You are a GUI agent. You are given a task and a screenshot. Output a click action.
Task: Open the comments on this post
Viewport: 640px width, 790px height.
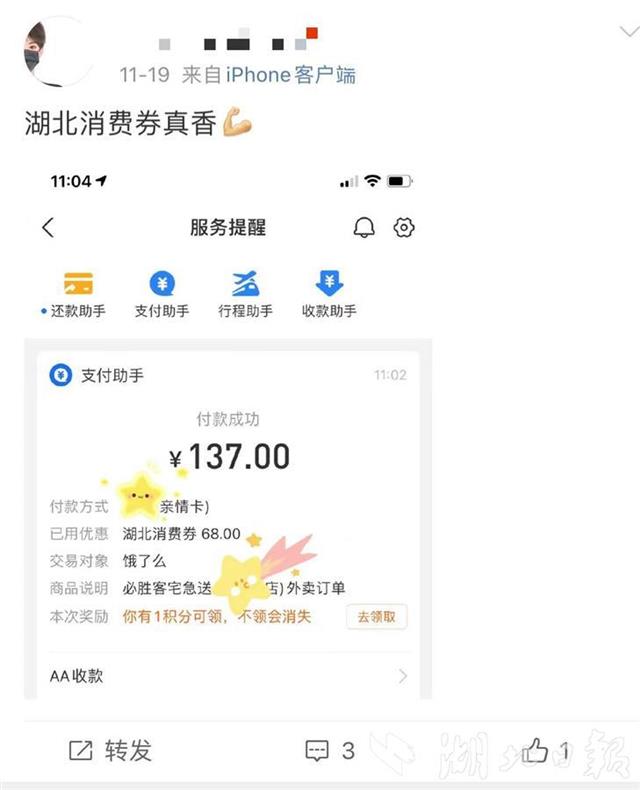coord(330,750)
